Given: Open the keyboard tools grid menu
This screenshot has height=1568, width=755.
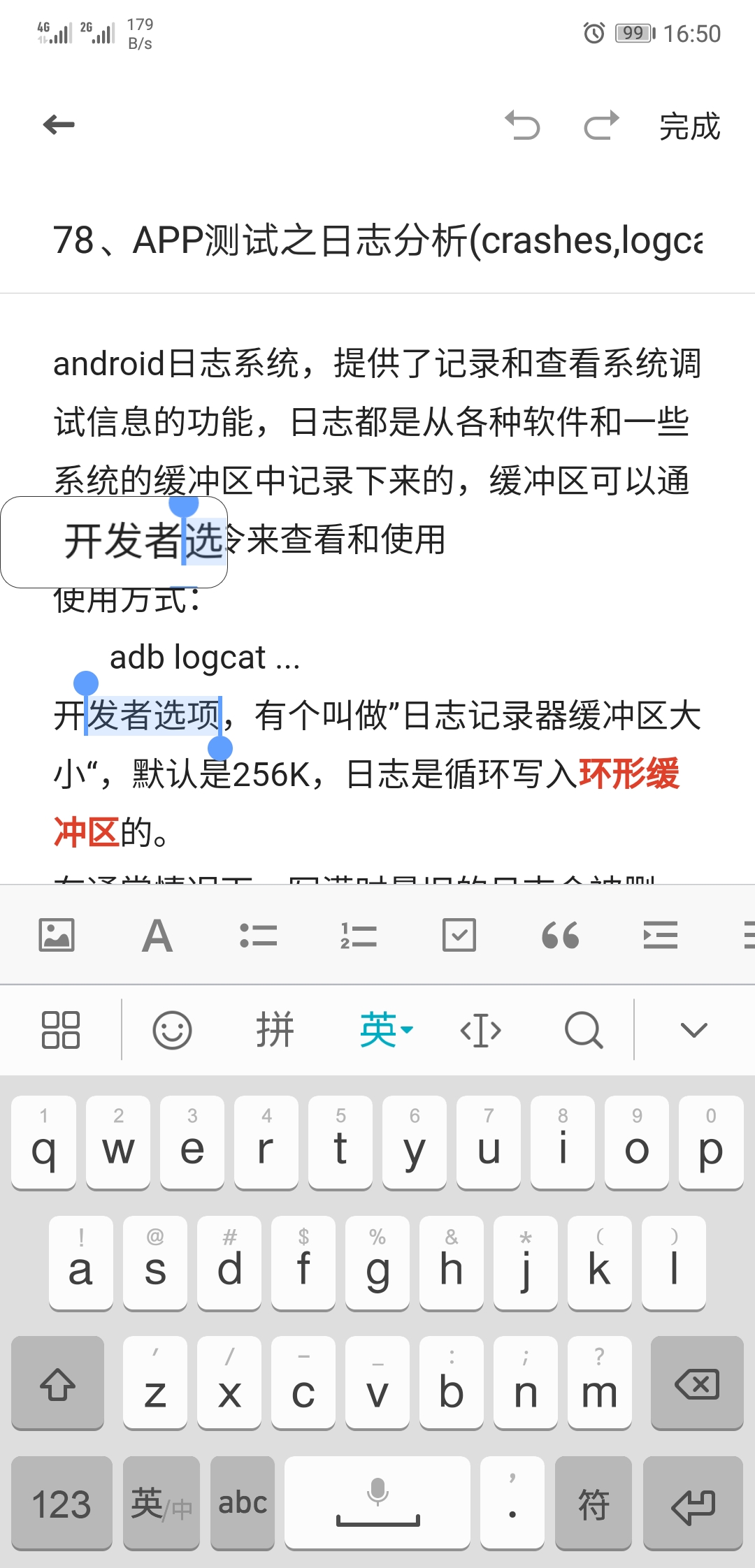Looking at the screenshot, I should [61, 1030].
